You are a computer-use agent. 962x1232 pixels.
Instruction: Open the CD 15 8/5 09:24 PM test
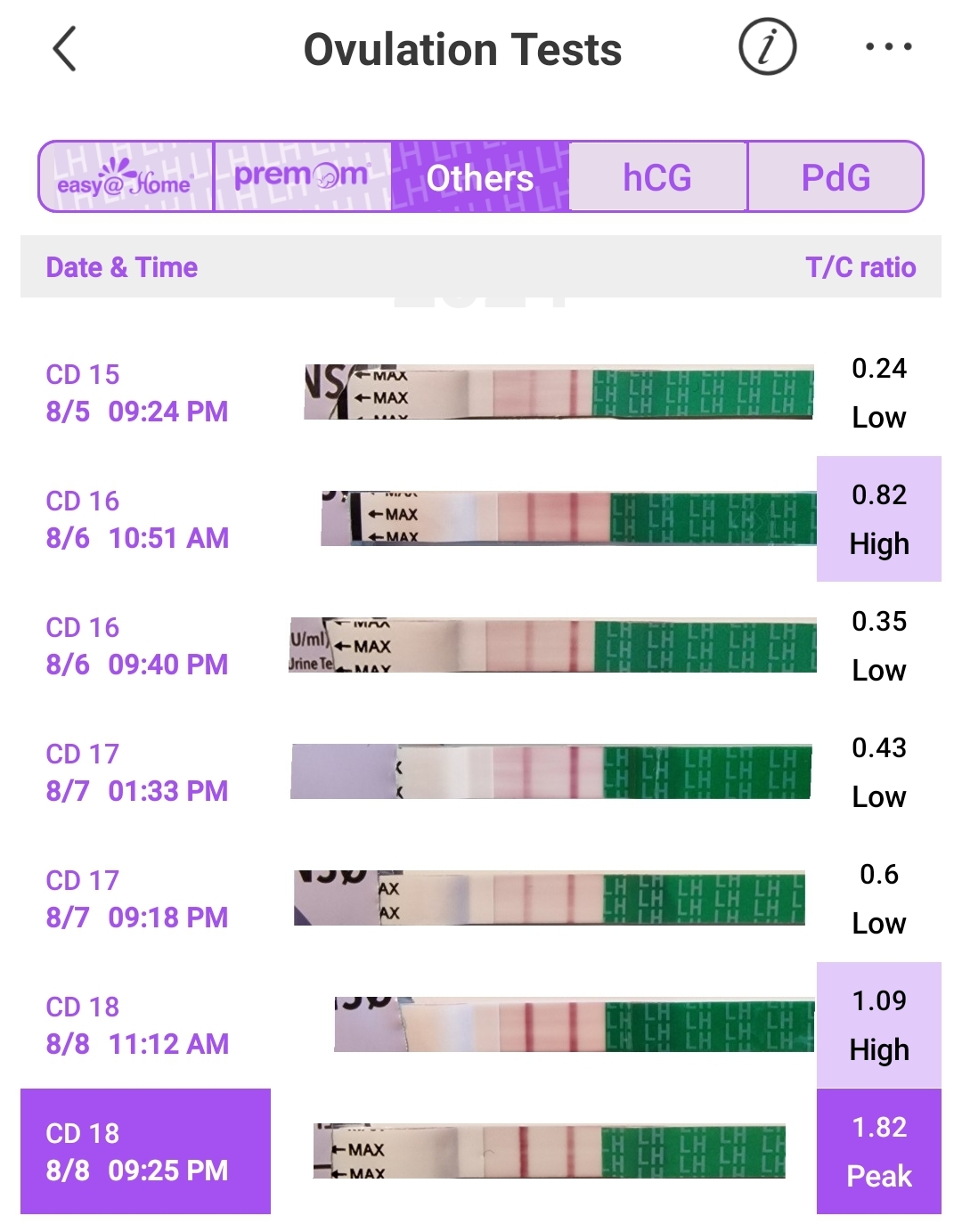click(x=137, y=393)
